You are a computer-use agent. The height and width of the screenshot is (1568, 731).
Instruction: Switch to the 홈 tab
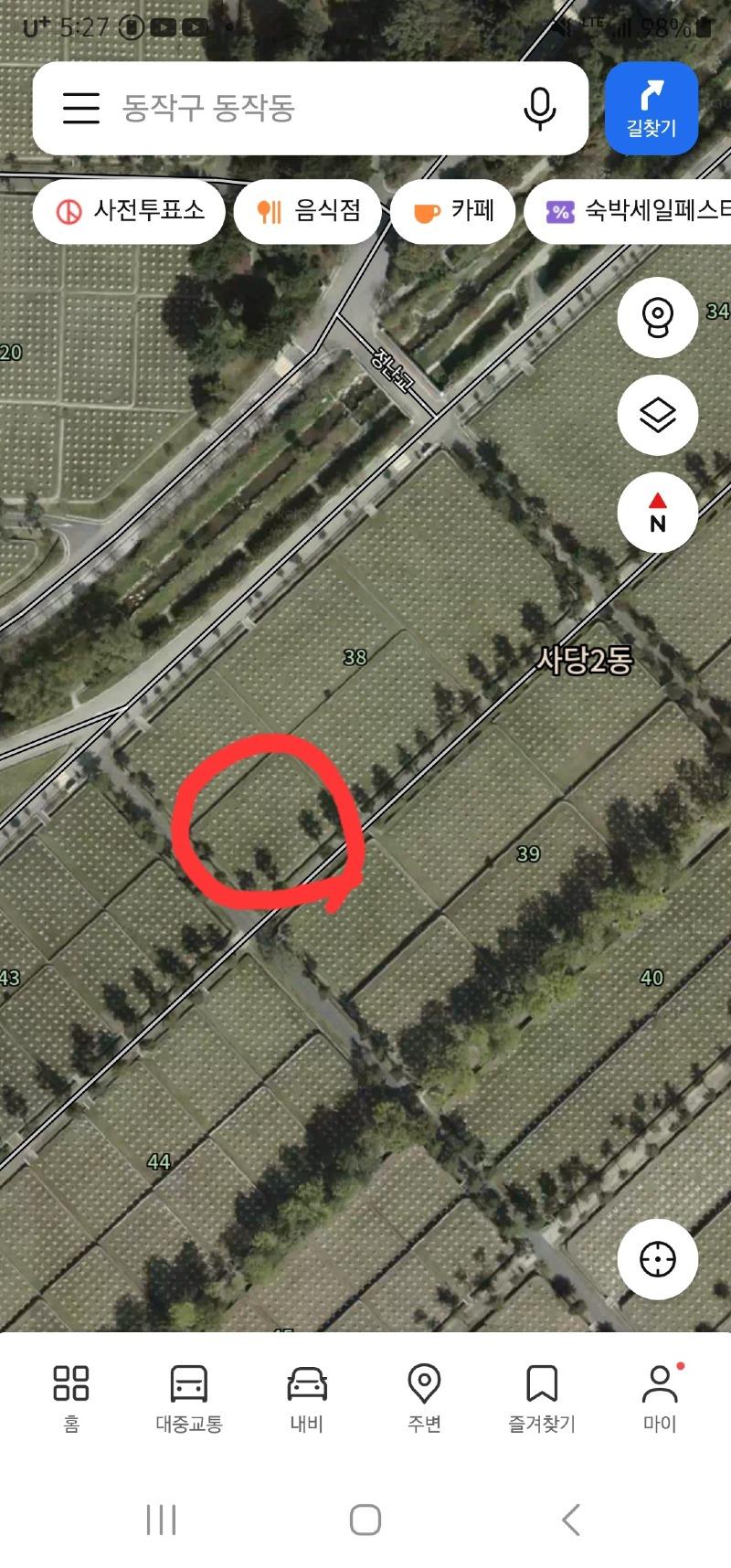71,1398
